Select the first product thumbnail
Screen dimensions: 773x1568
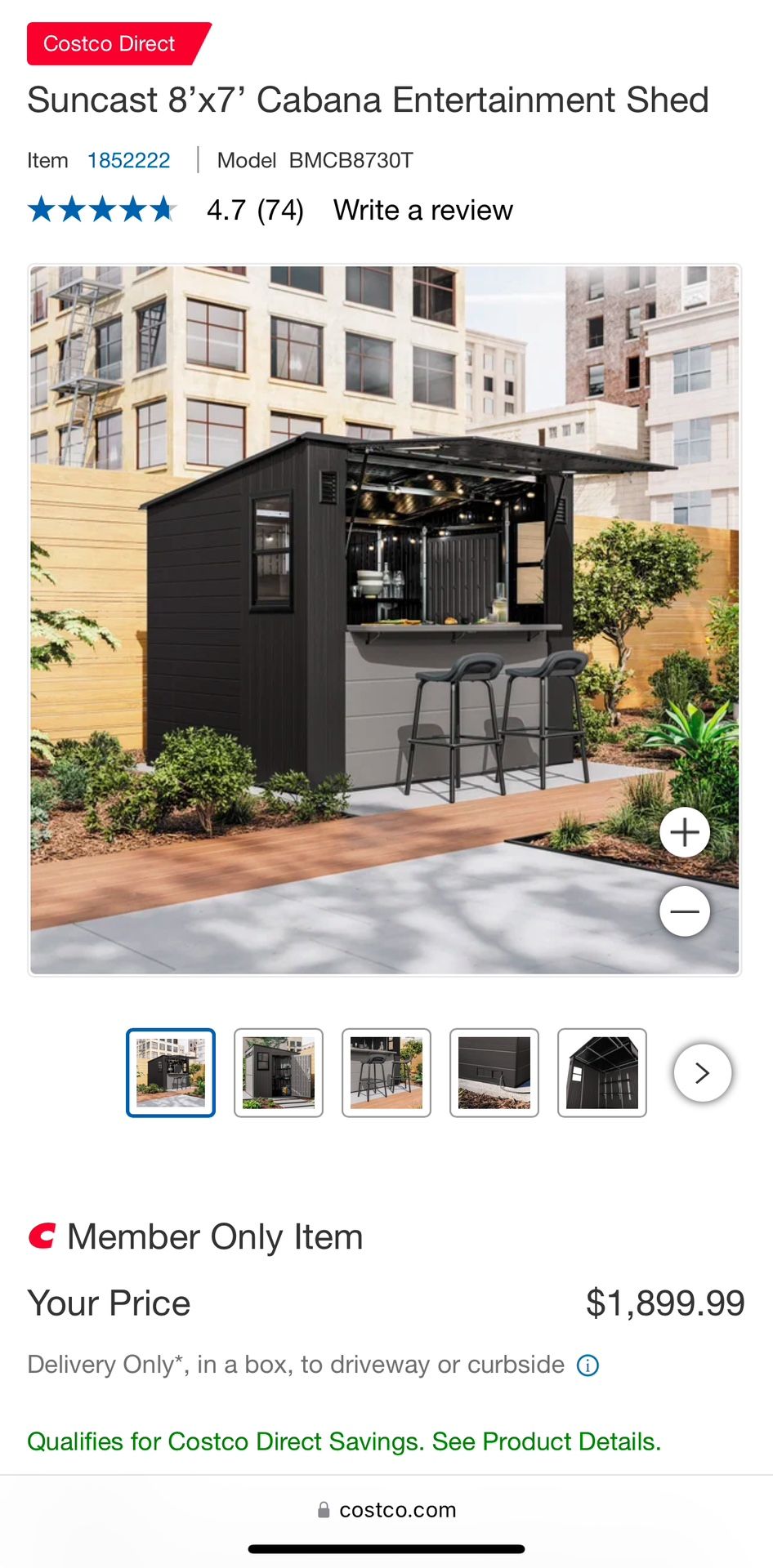[169, 1073]
